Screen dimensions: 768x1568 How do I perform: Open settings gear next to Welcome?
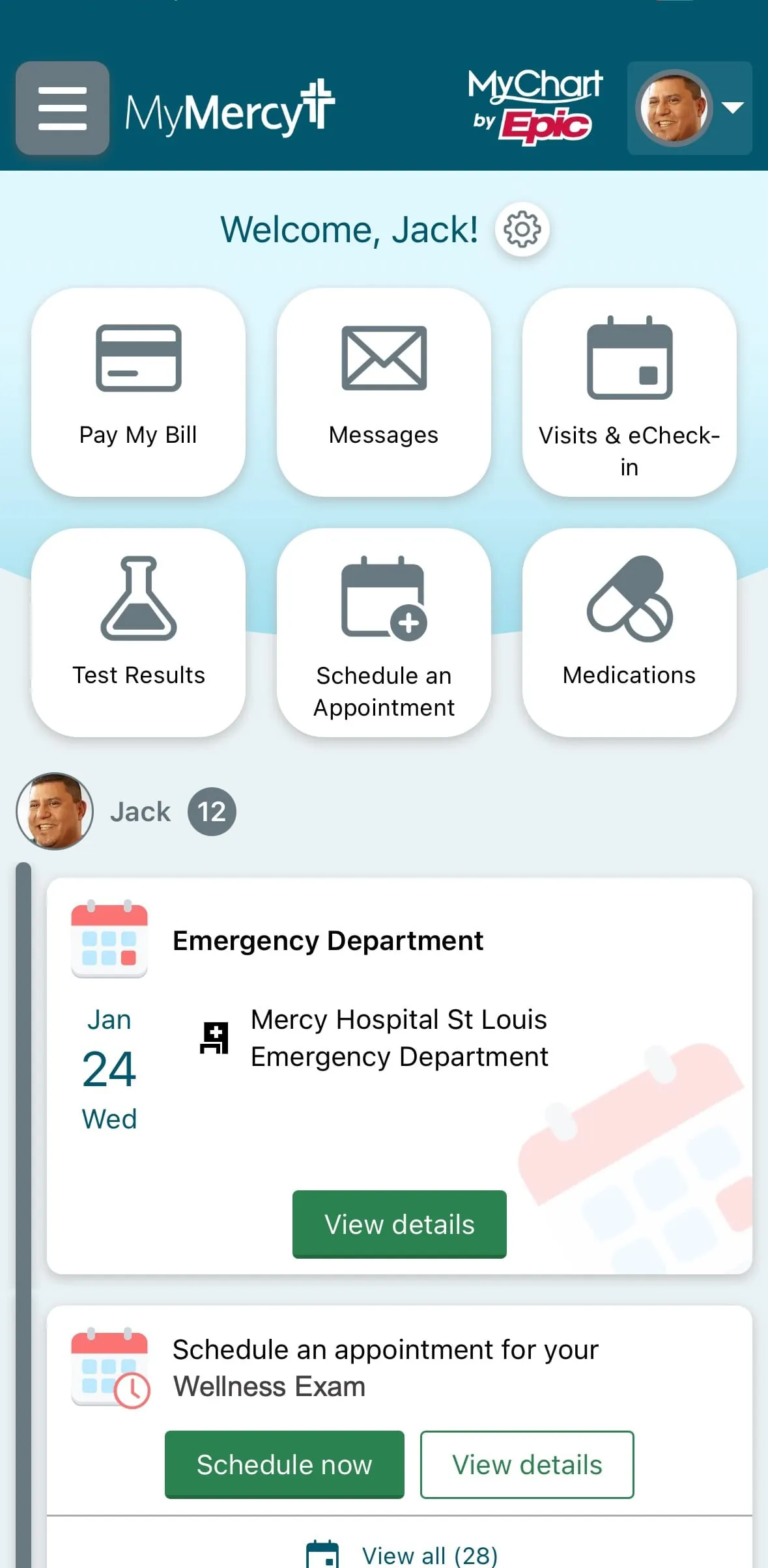point(522,229)
